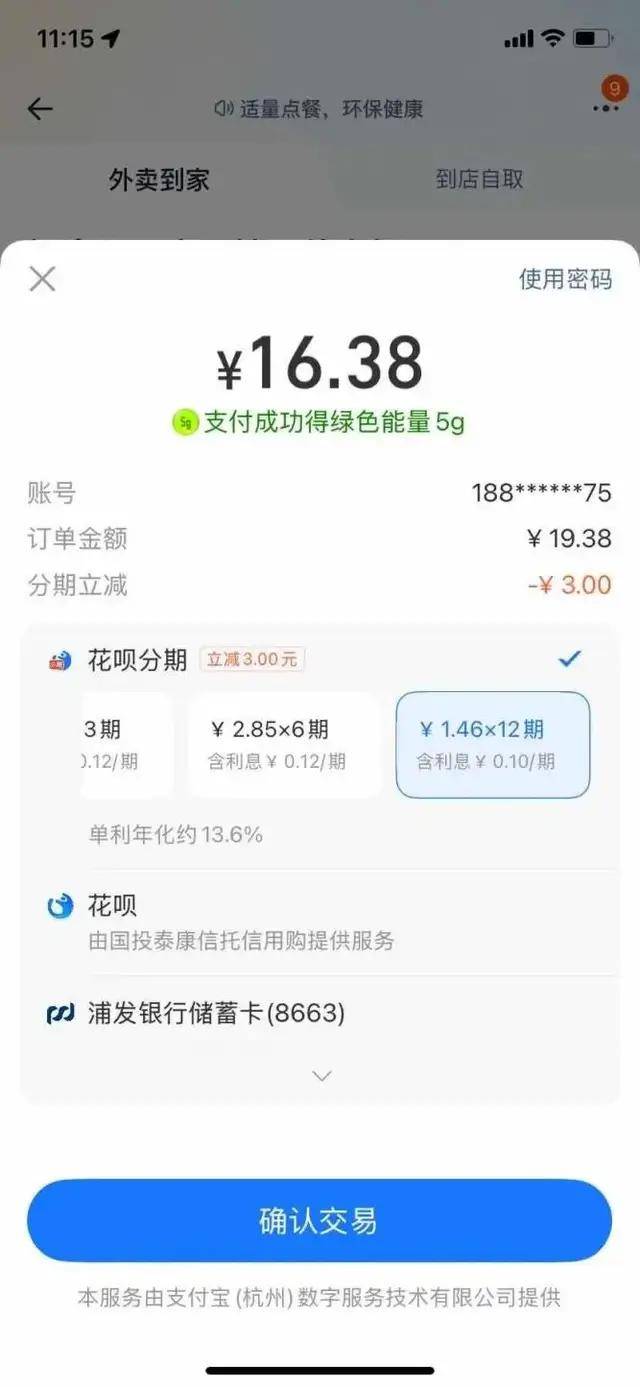Choose the ¥1.46×12期 installment option
640x1387 pixels.
pos(493,745)
